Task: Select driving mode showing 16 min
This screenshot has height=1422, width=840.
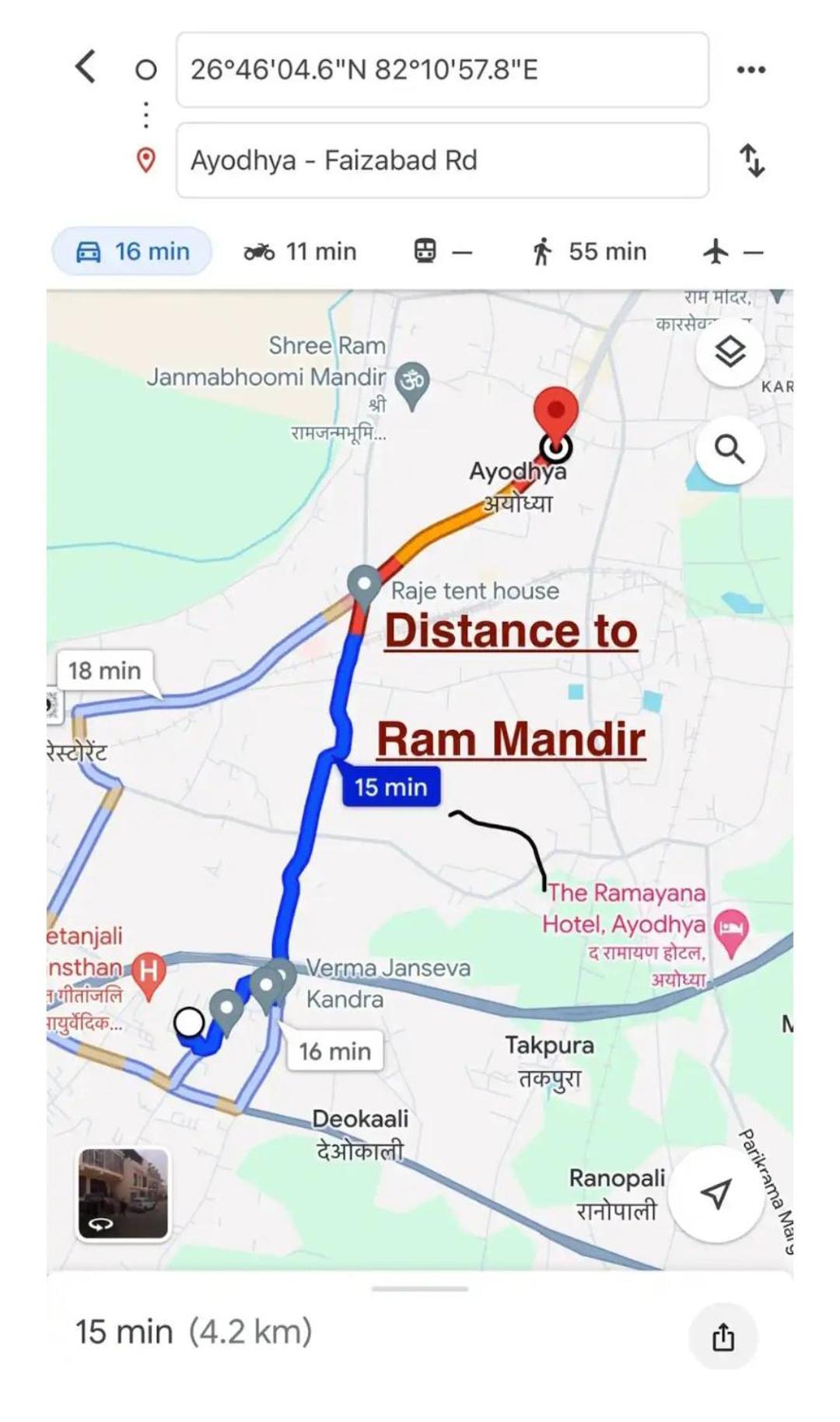Action: click(132, 251)
